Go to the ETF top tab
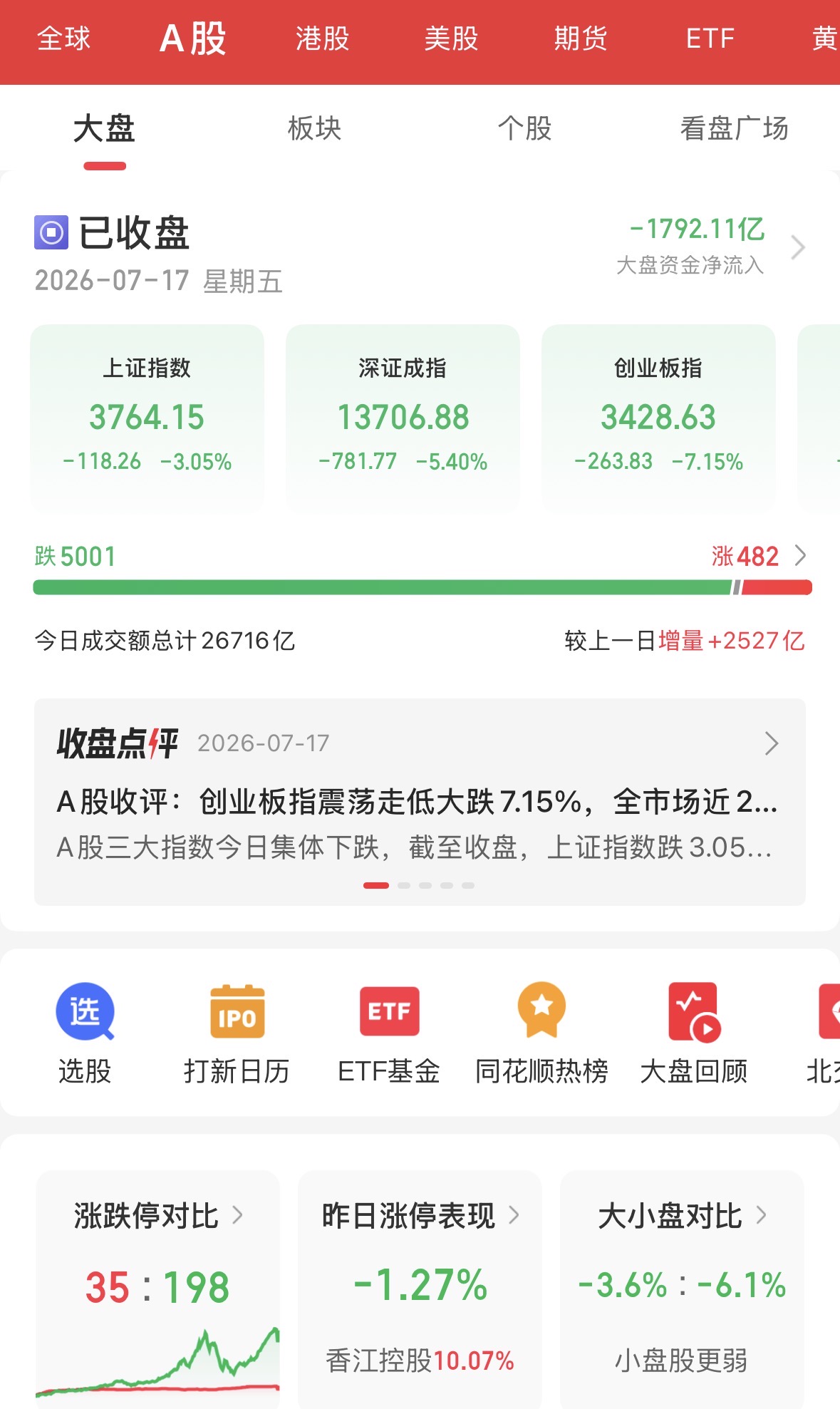The height and width of the screenshot is (1409, 840). pyautogui.click(x=710, y=38)
